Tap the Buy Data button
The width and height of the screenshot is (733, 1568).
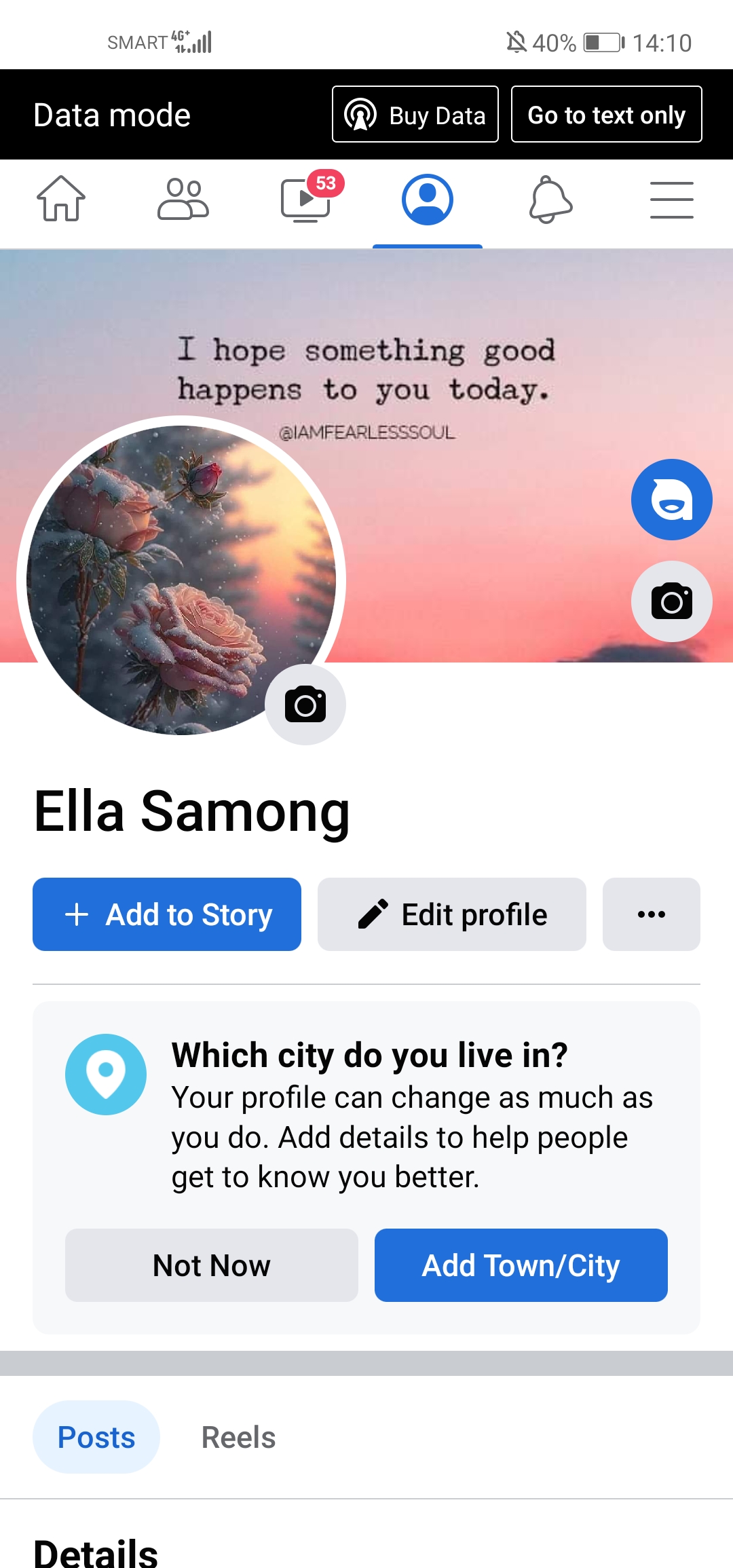click(x=415, y=114)
